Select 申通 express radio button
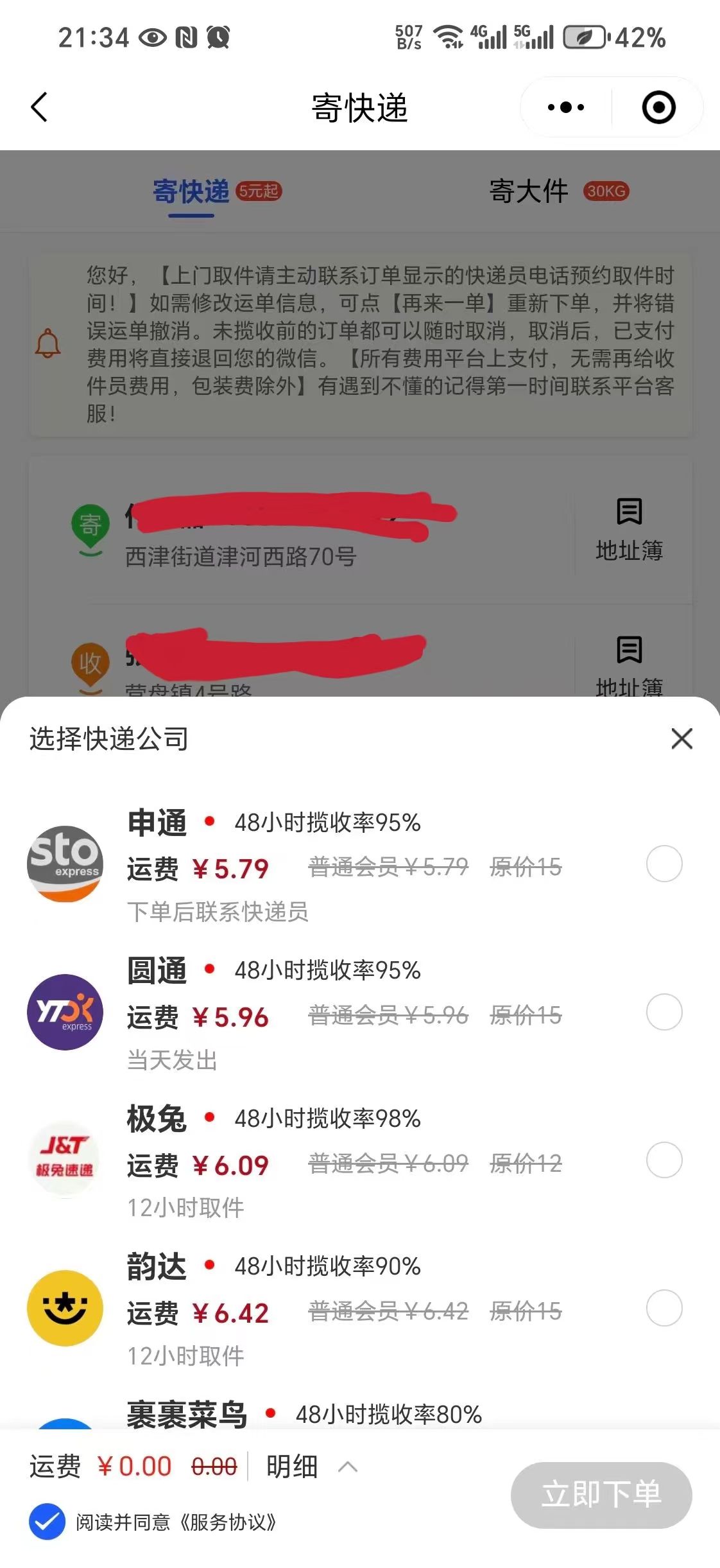720x1568 pixels. (664, 864)
